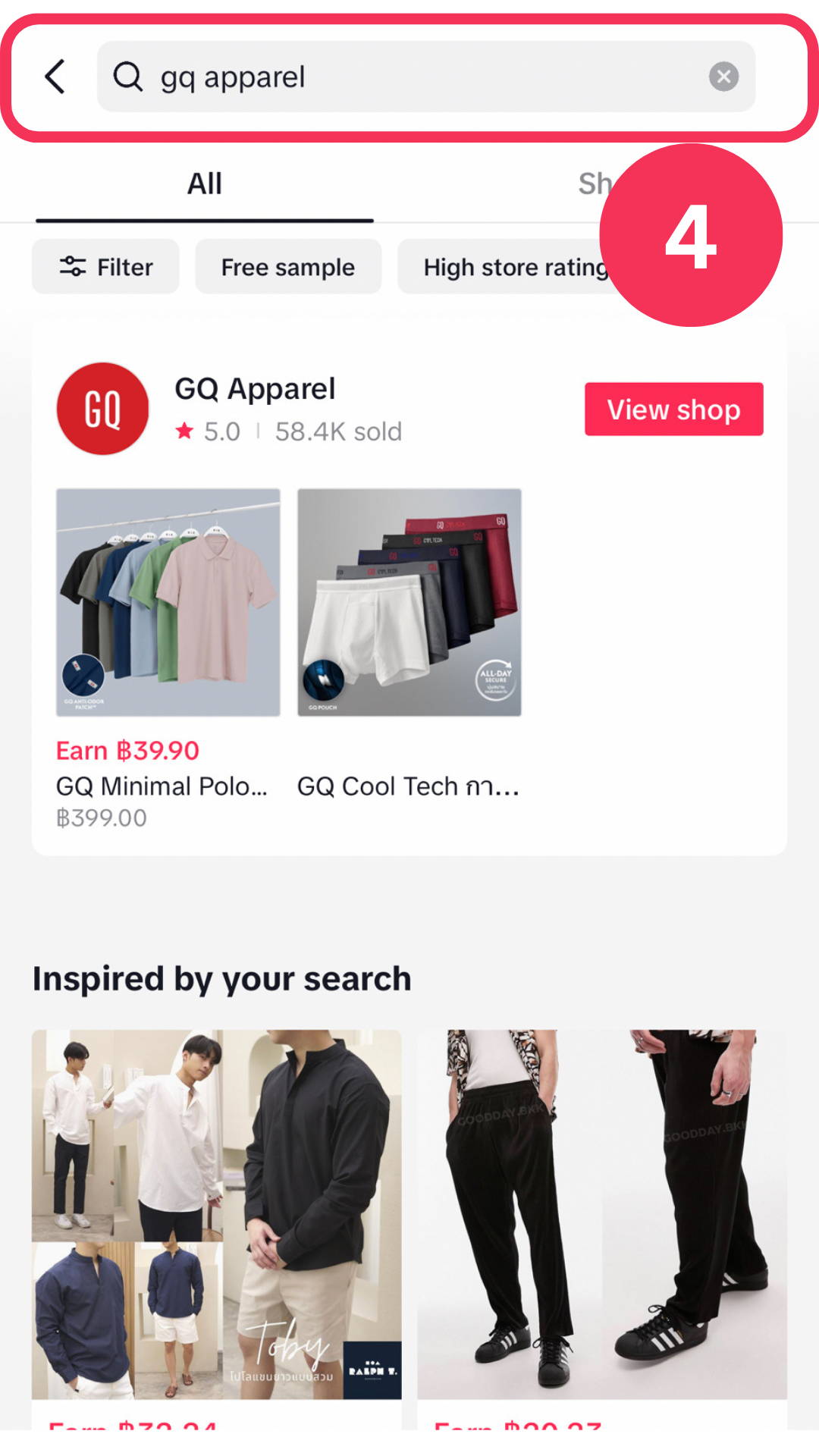819x1456 pixels.
Task: Open the GQ Minimal Polo product
Action: click(168, 603)
